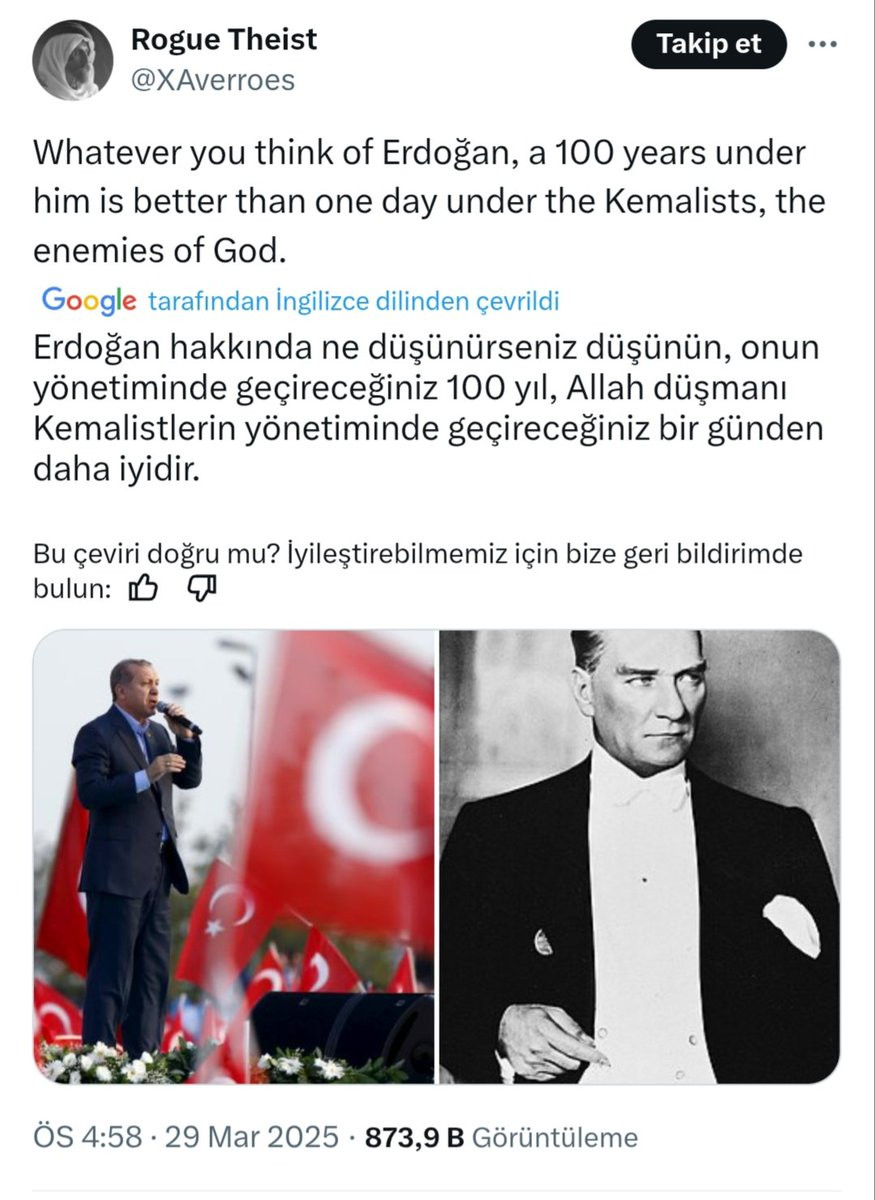Rate the translation with thumbs up
The image size is (875, 1200).
click(144, 590)
